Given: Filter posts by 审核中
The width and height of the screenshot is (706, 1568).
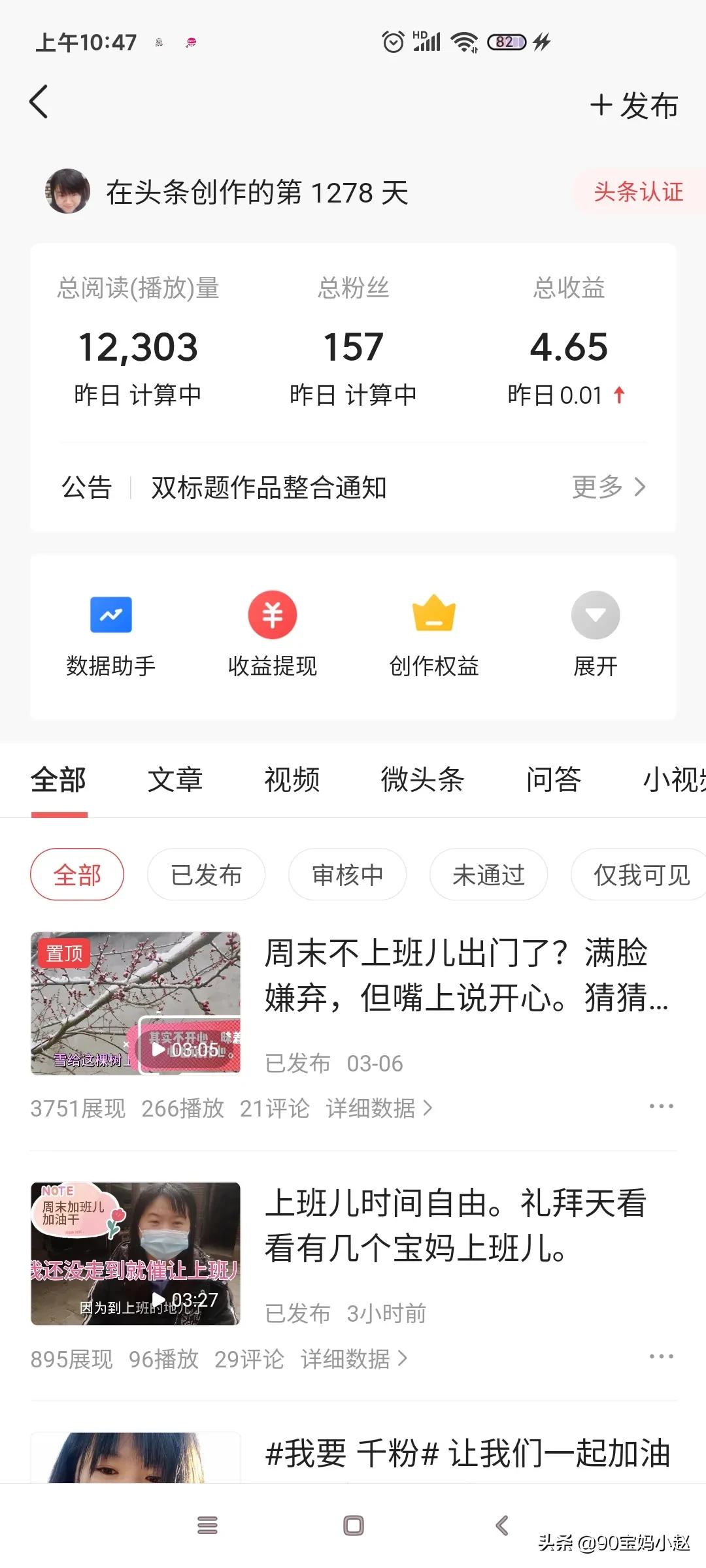Looking at the screenshot, I should (x=348, y=875).
